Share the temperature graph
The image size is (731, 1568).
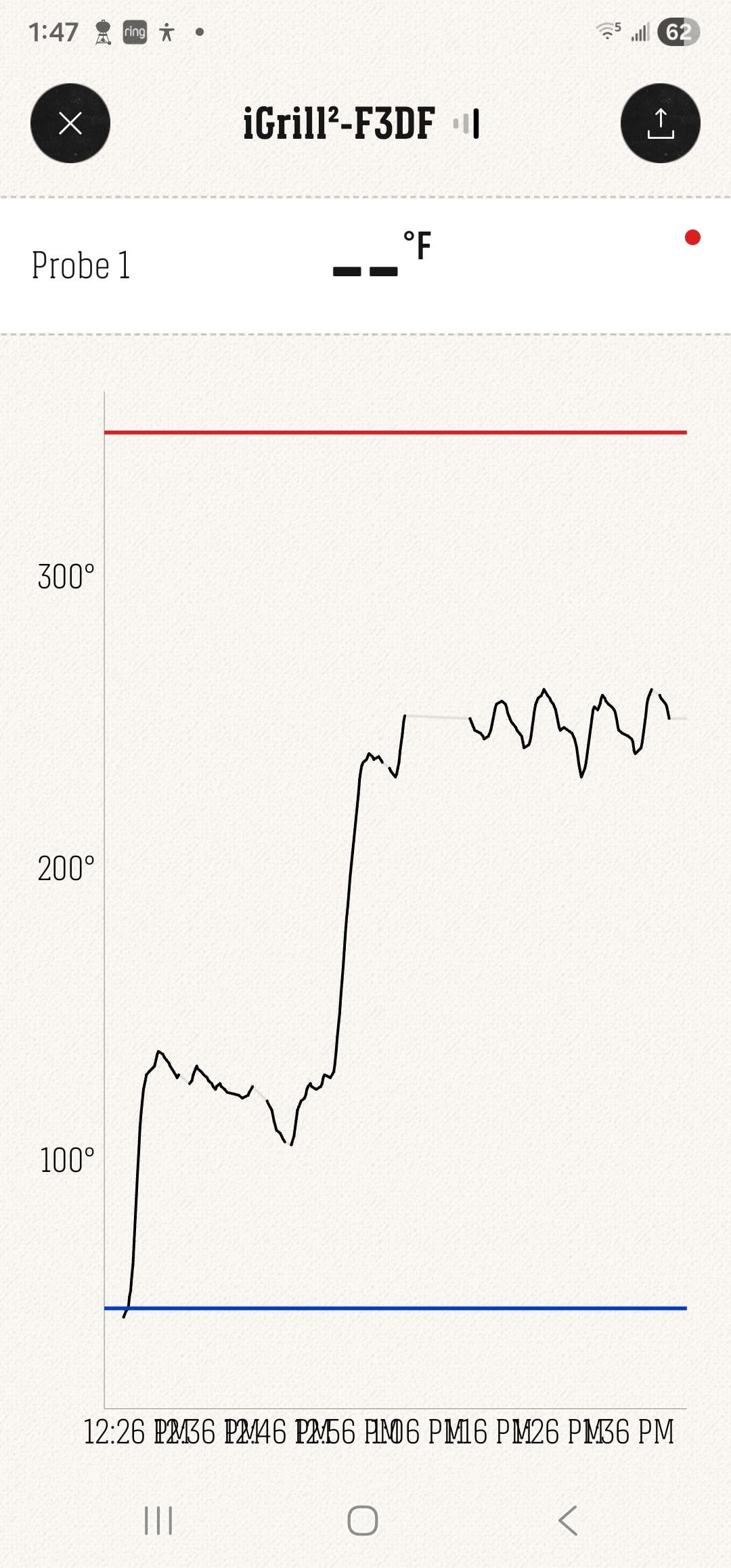click(x=660, y=123)
